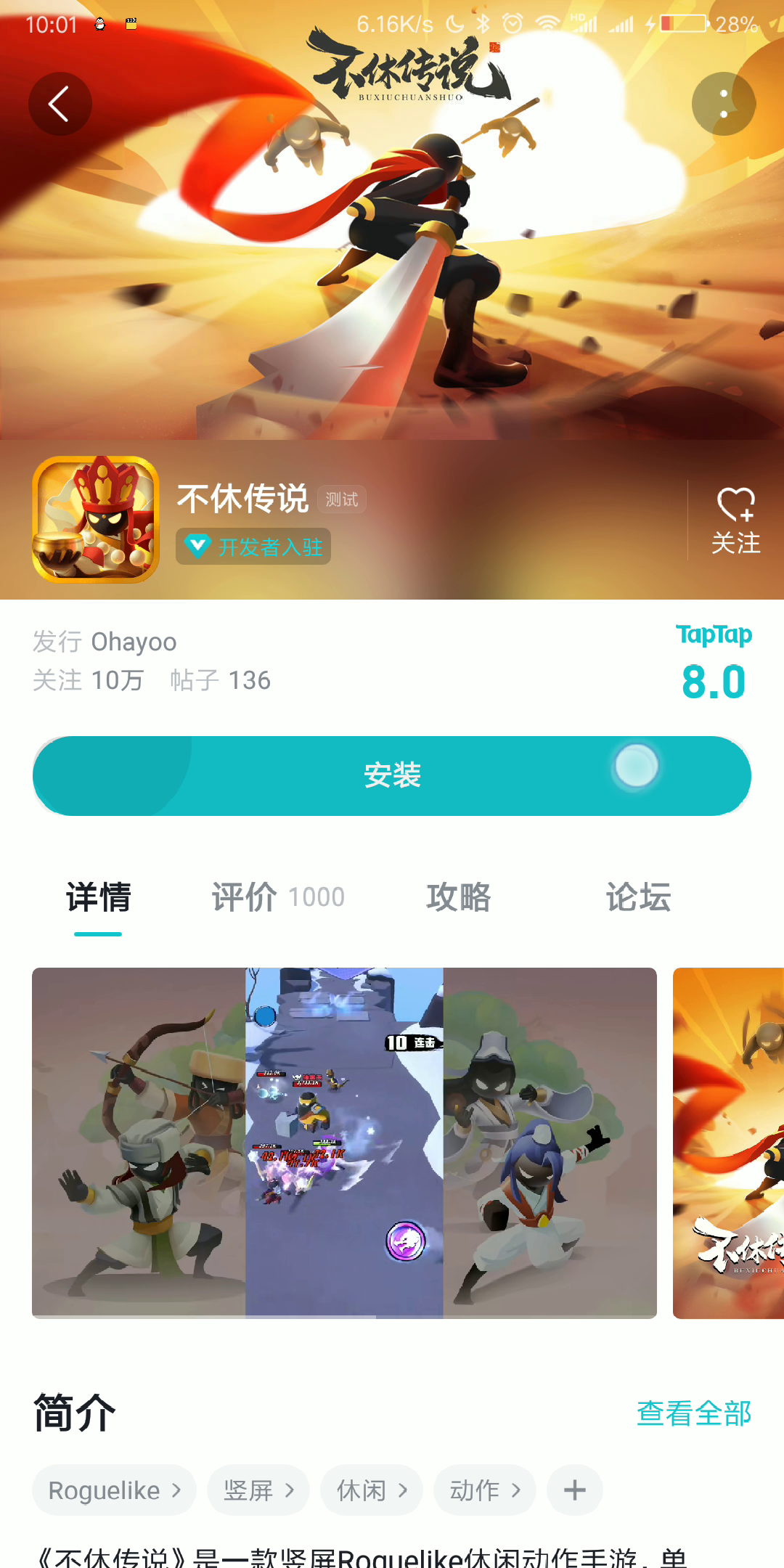The width and height of the screenshot is (784, 1568).
Task: Switch to the 评价 reviews tab
Action: coord(278,897)
